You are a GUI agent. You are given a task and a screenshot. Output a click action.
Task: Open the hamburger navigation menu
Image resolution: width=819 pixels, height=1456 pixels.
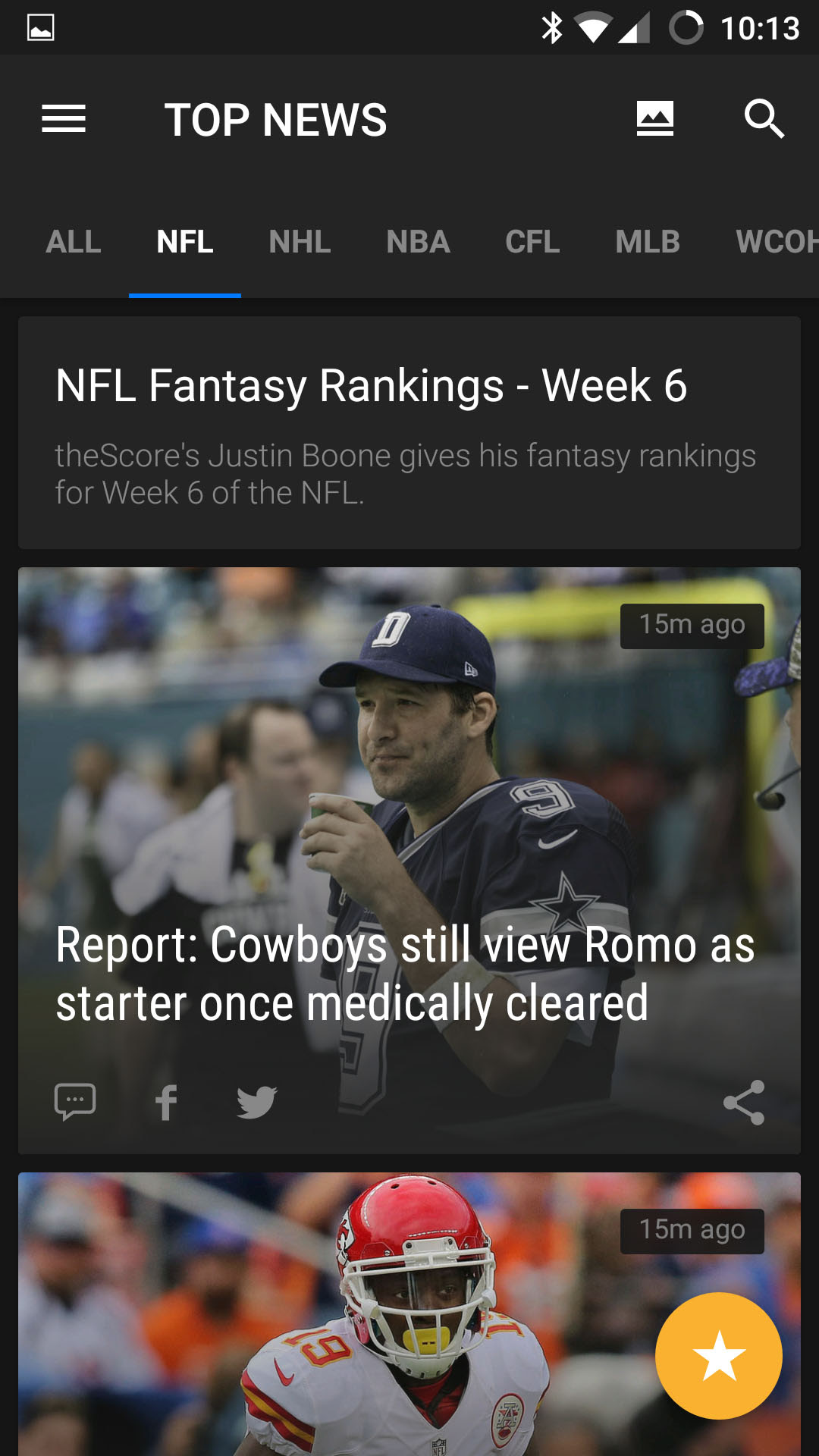pyautogui.click(x=64, y=119)
